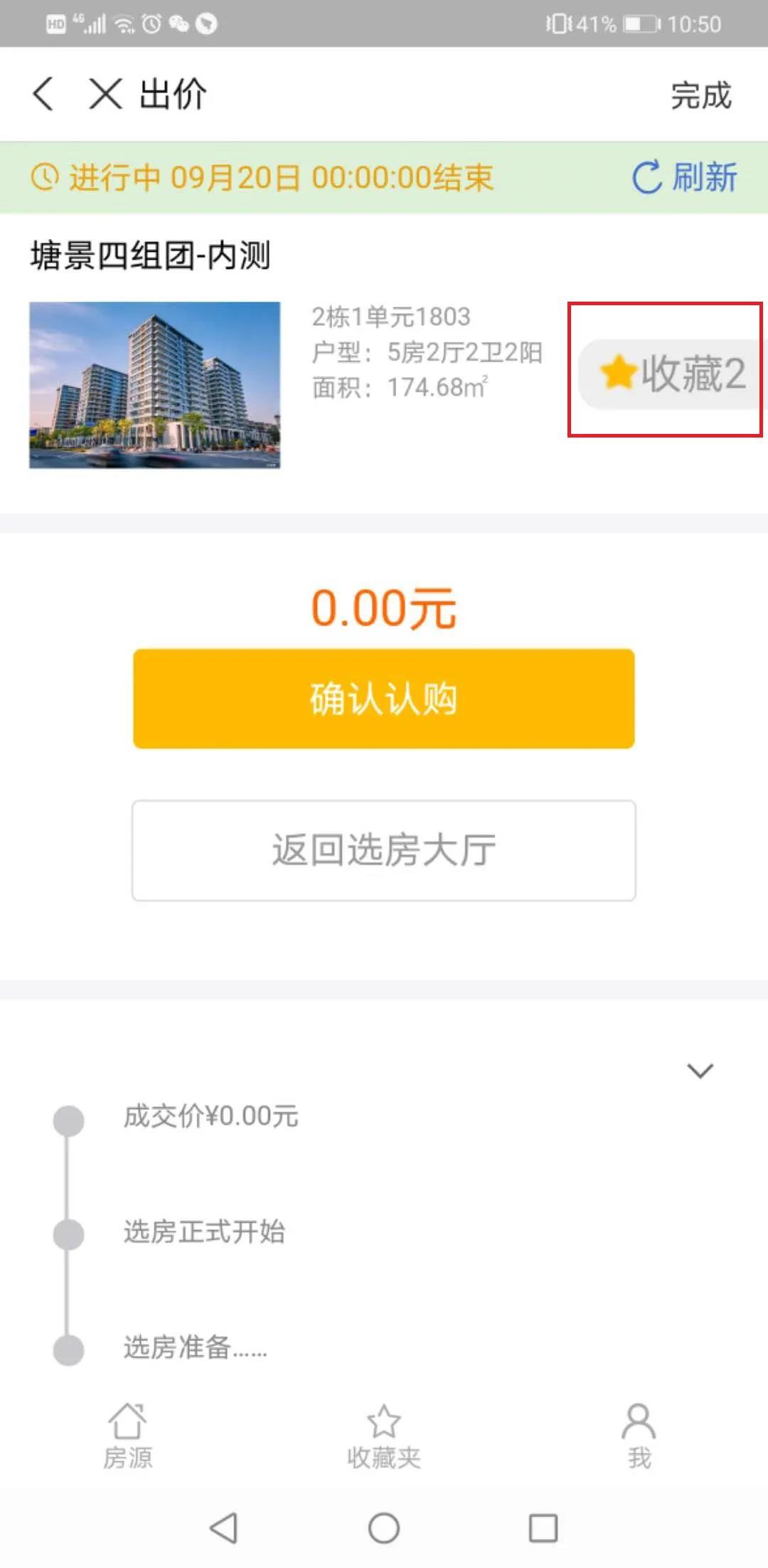Viewport: 768px width, 1568px height.
Task: Open the 收藏夹 tab
Action: 384,1436
